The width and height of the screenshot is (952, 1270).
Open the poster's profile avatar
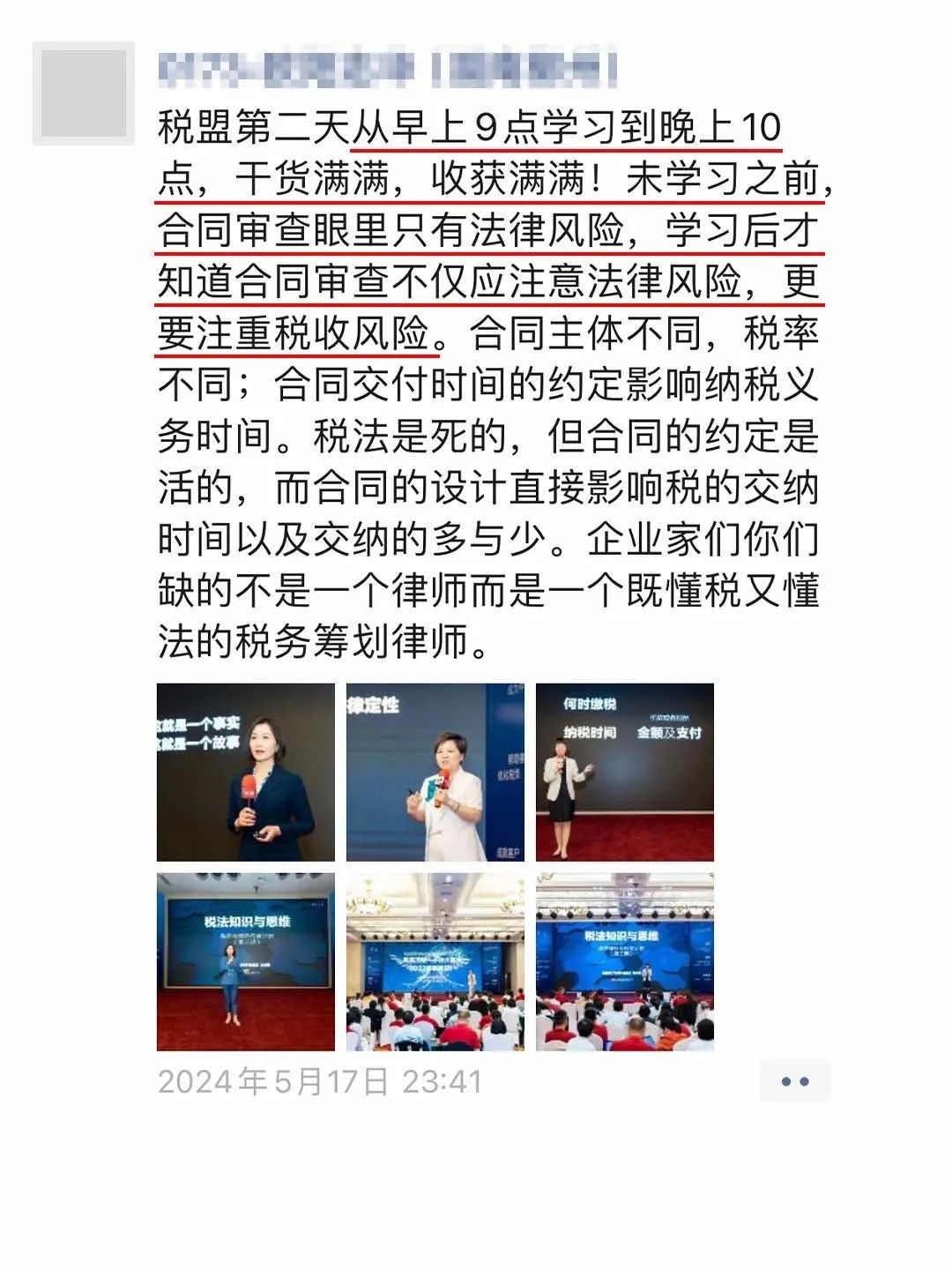pos(84,93)
